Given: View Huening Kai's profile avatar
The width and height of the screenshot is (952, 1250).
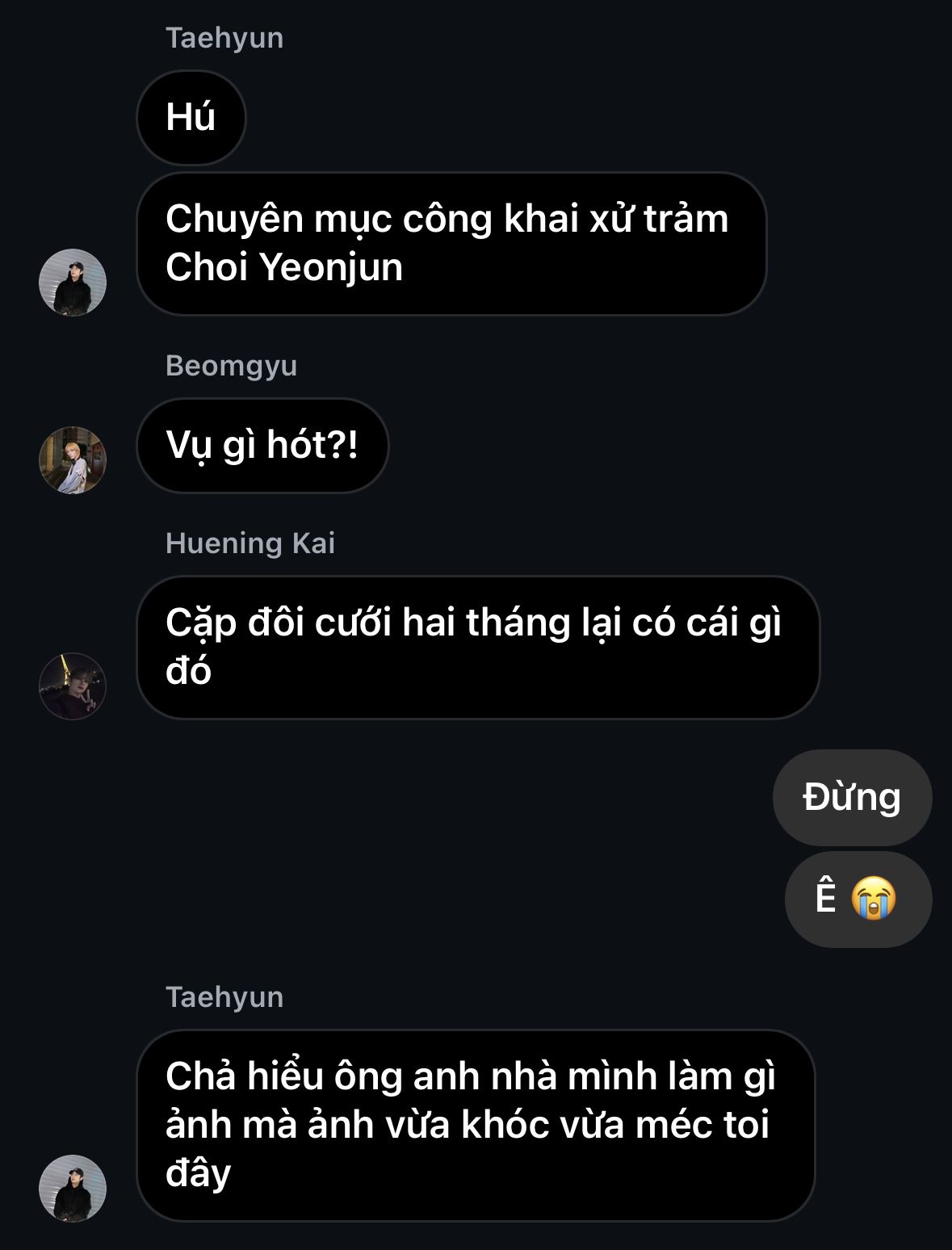Looking at the screenshot, I should coord(73,686).
